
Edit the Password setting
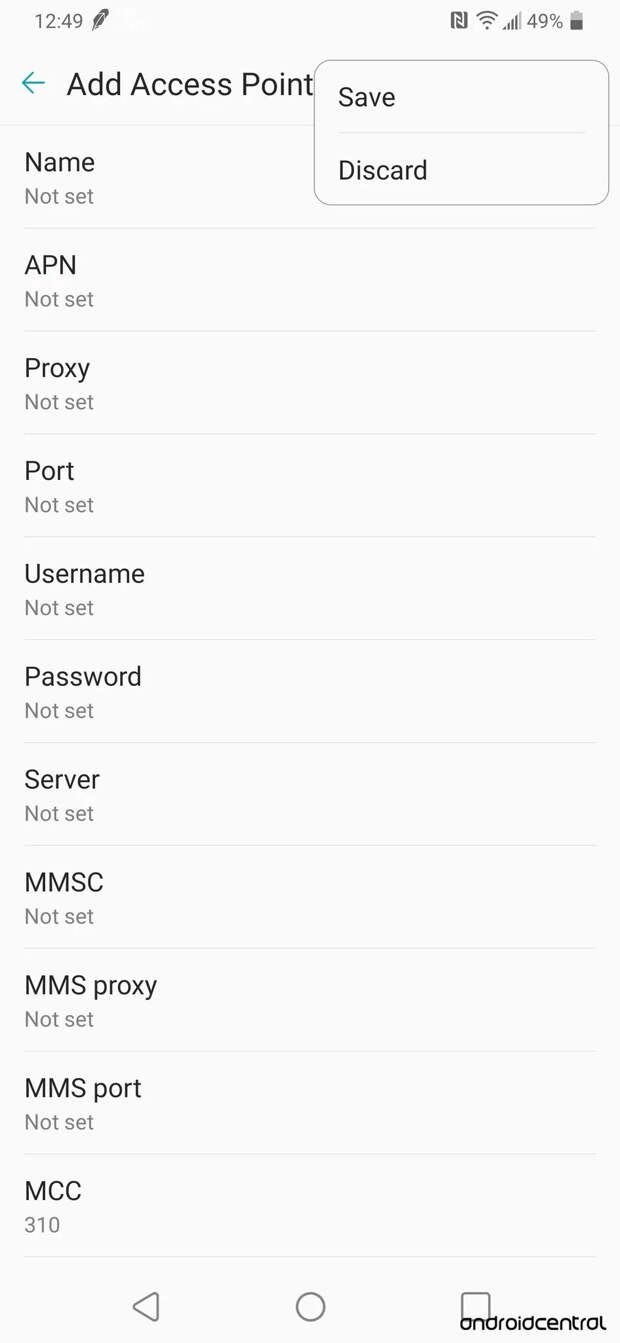click(310, 692)
